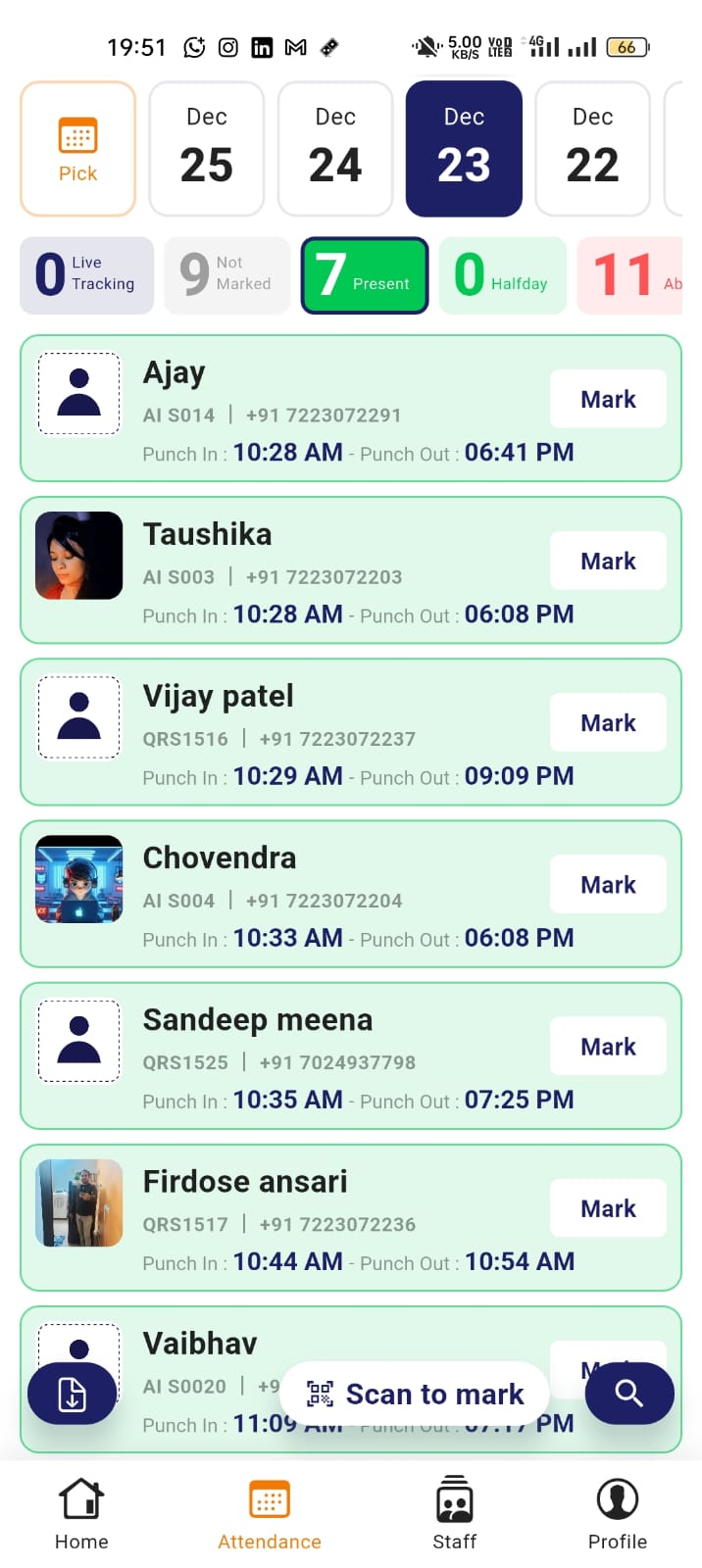Filter by Not Marked staff

(226, 275)
